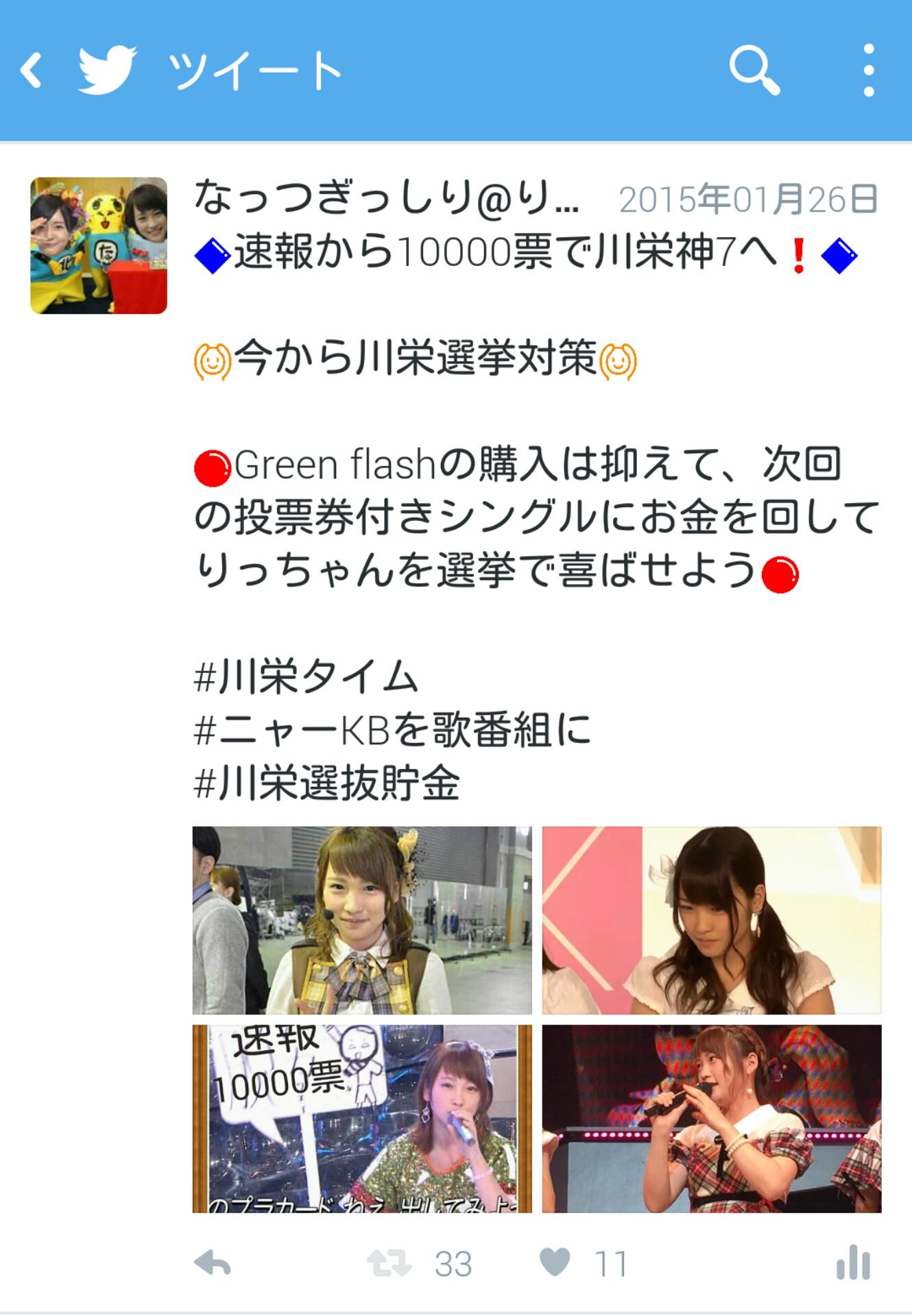Open the photo with 速報10000票 placard
The image size is (912, 1316).
tap(362, 1119)
